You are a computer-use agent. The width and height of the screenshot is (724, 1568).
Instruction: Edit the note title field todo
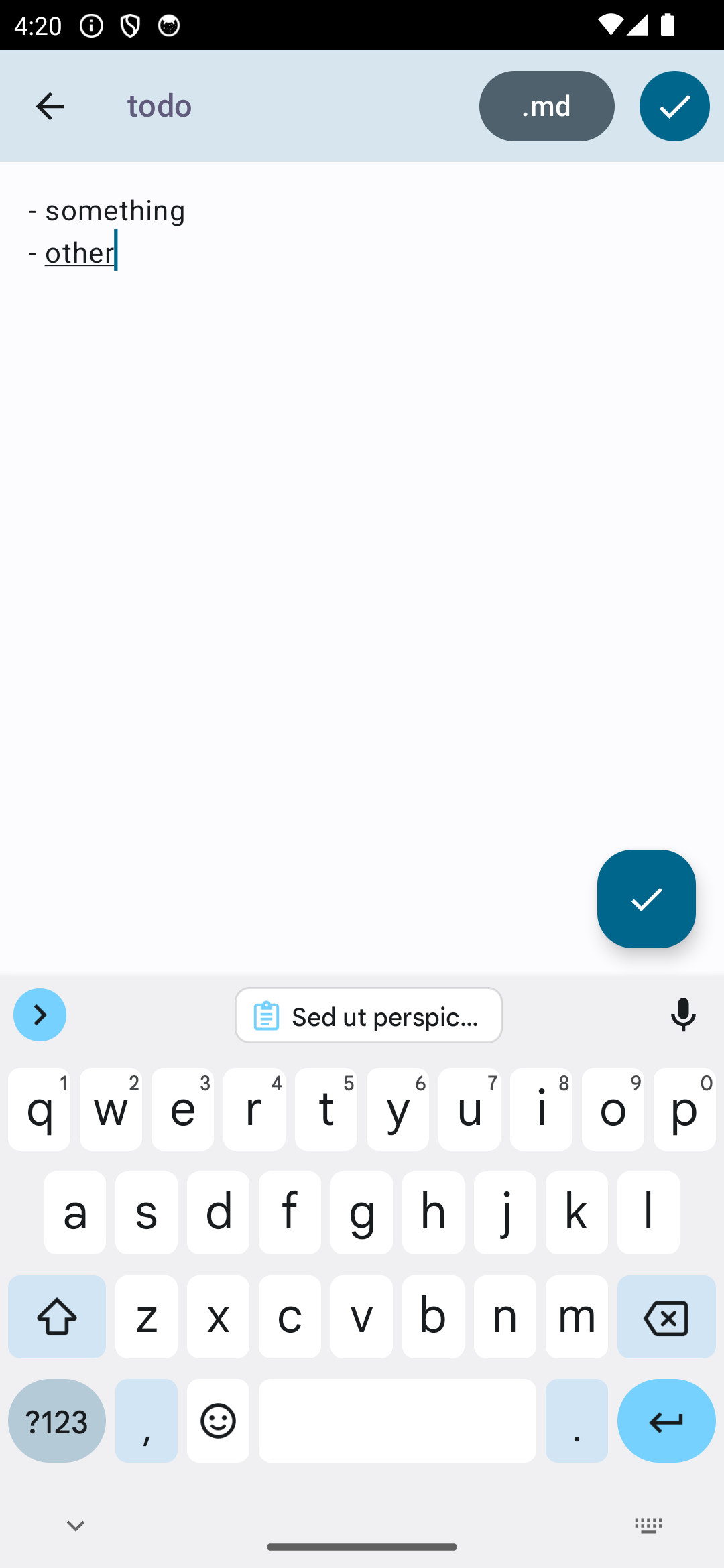[159, 105]
